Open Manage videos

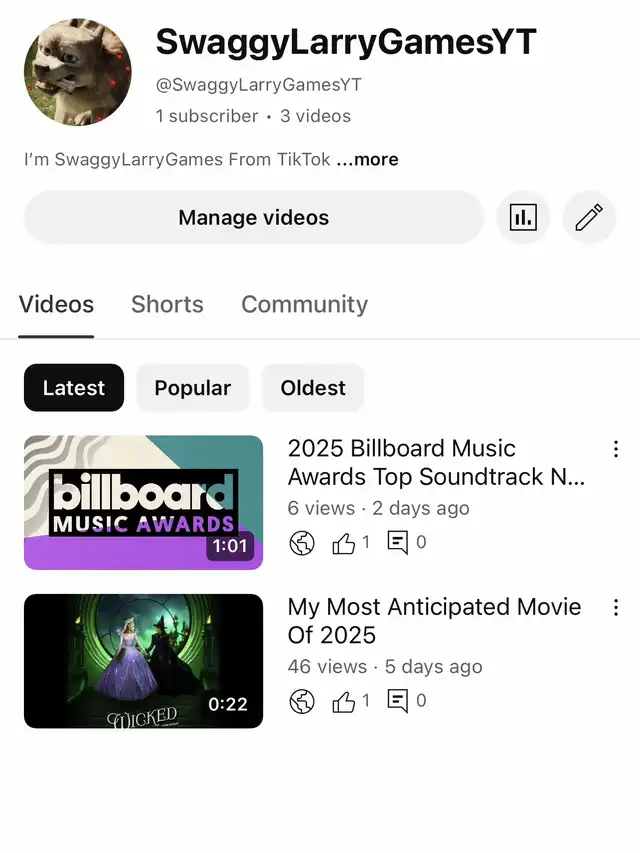tap(253, 218)
